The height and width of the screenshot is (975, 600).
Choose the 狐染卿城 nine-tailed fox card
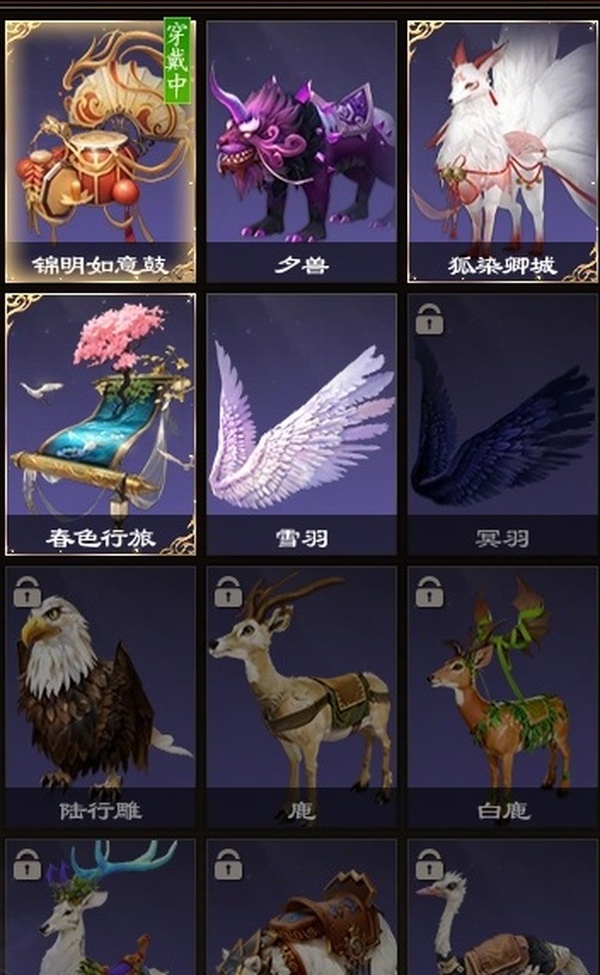pyautogui.click(x=502, y=150)
